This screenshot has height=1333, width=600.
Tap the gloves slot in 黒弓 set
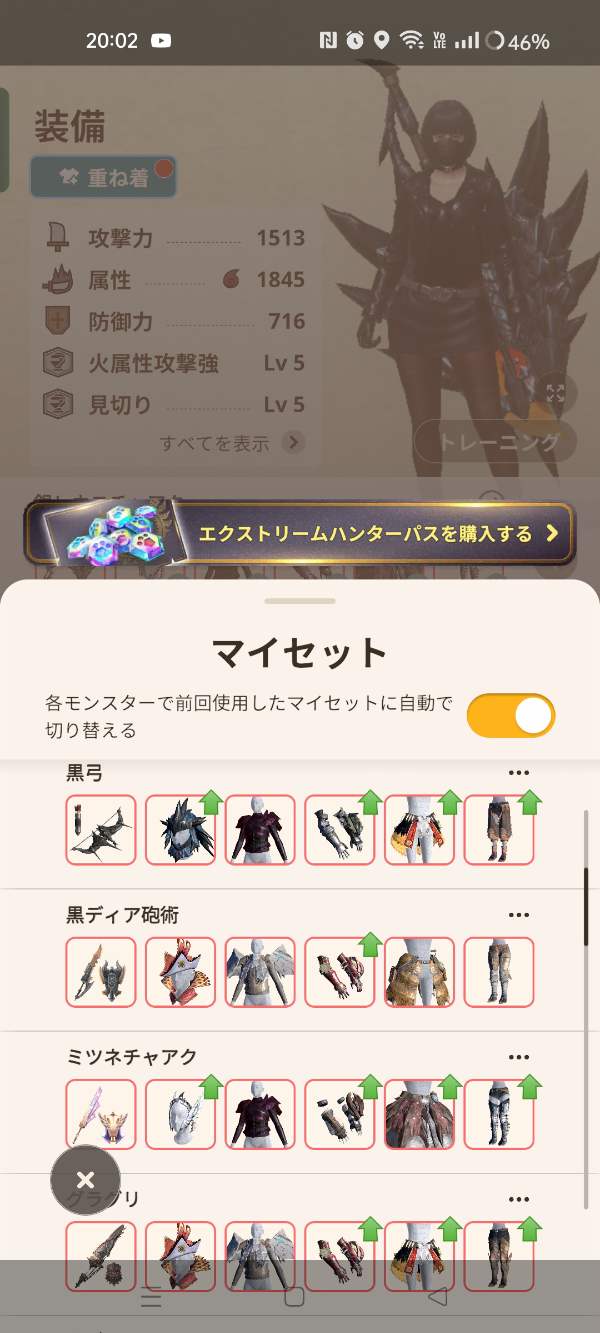(x=339, y=830)
